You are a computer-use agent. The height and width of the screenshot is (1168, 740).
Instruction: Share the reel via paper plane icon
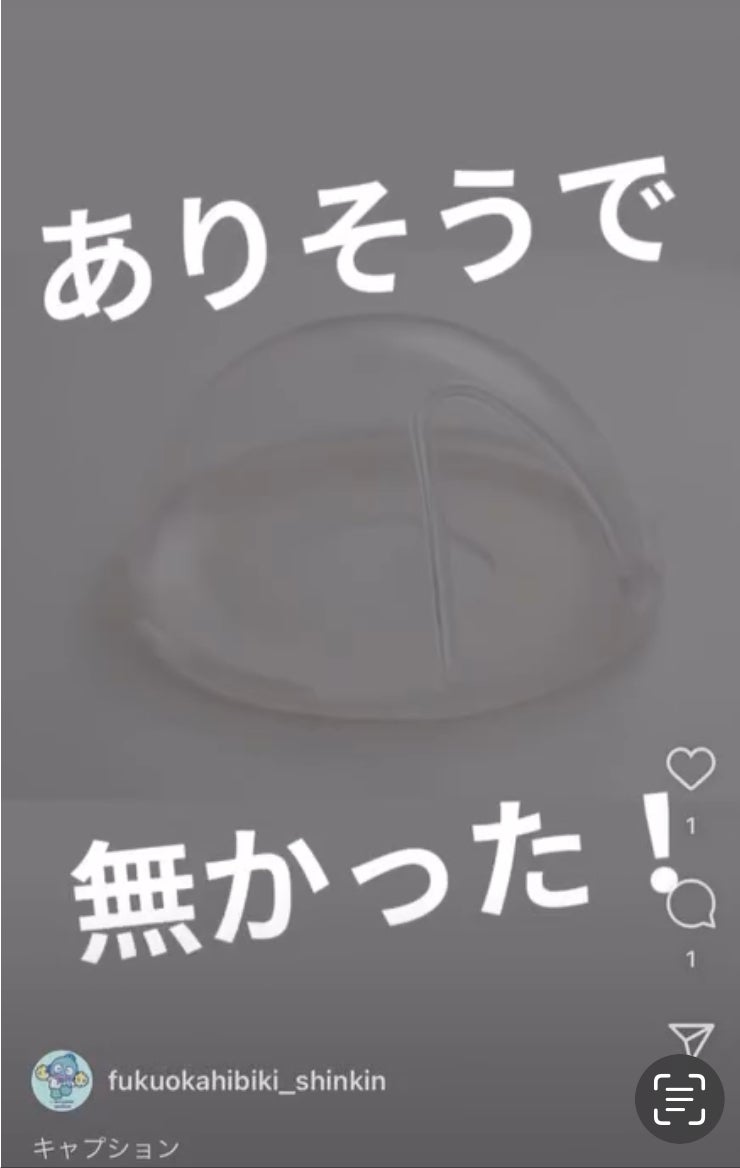click(x=692, y=1040)
